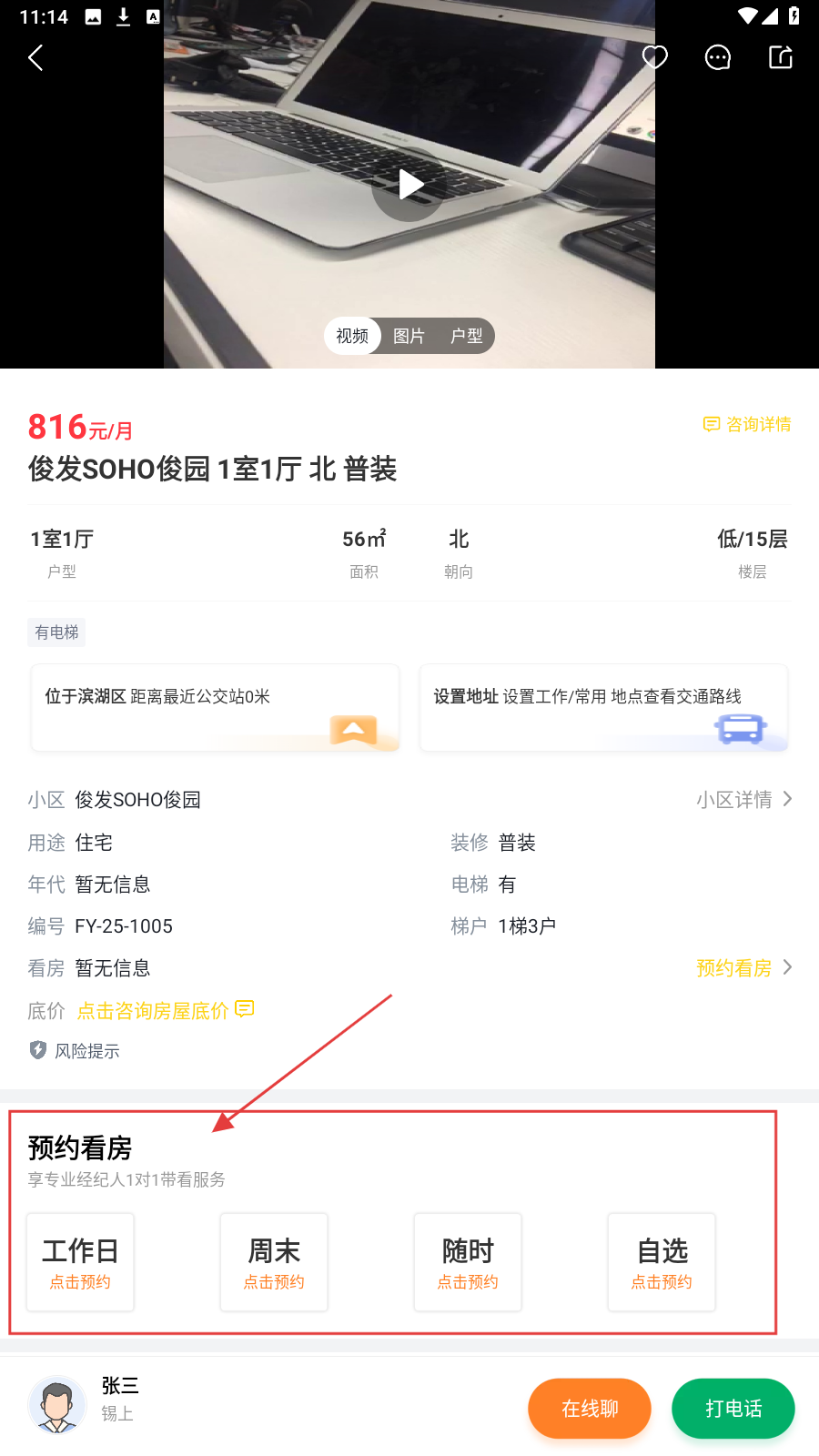Start 在线聊 chat with the agent
Viewport: 819px width, 1456px height.
tap(590, 1409)
